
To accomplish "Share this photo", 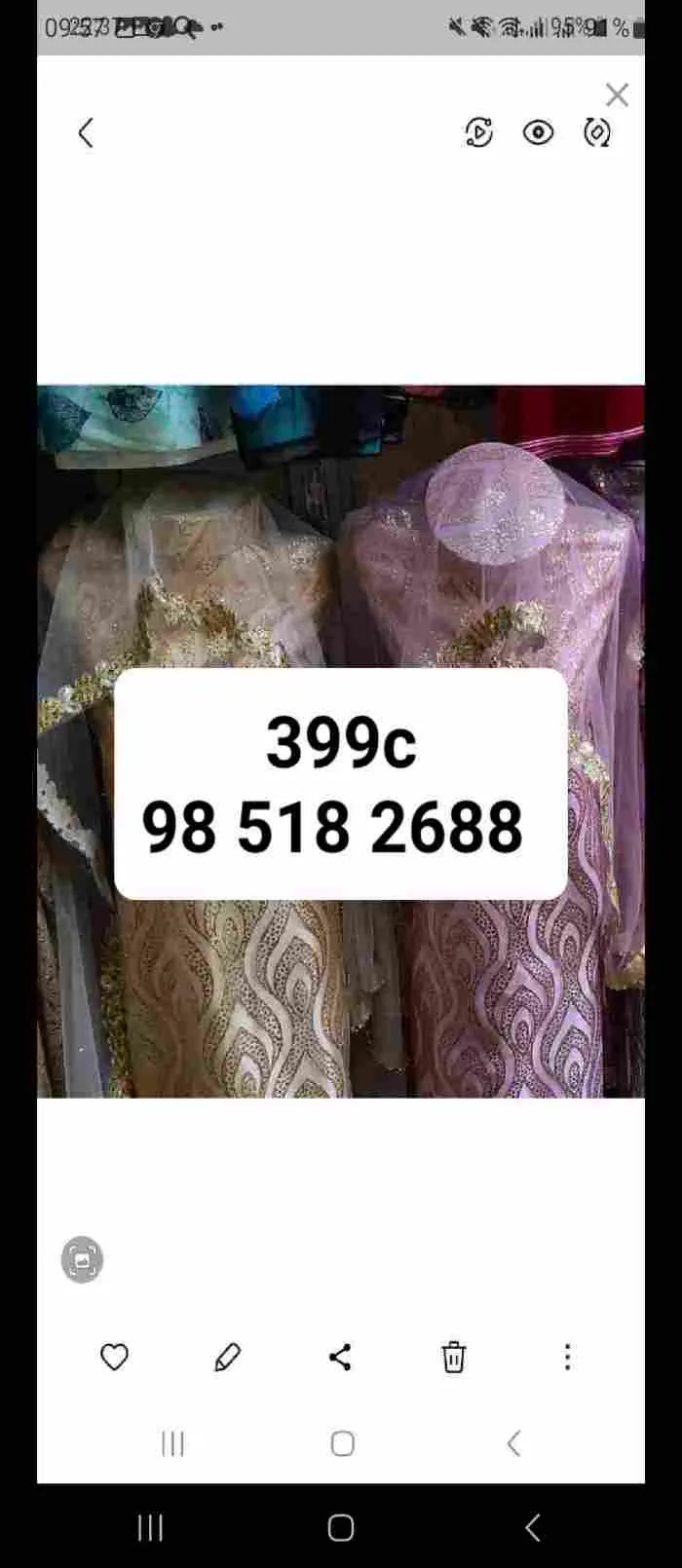I will pos(340,1357).
